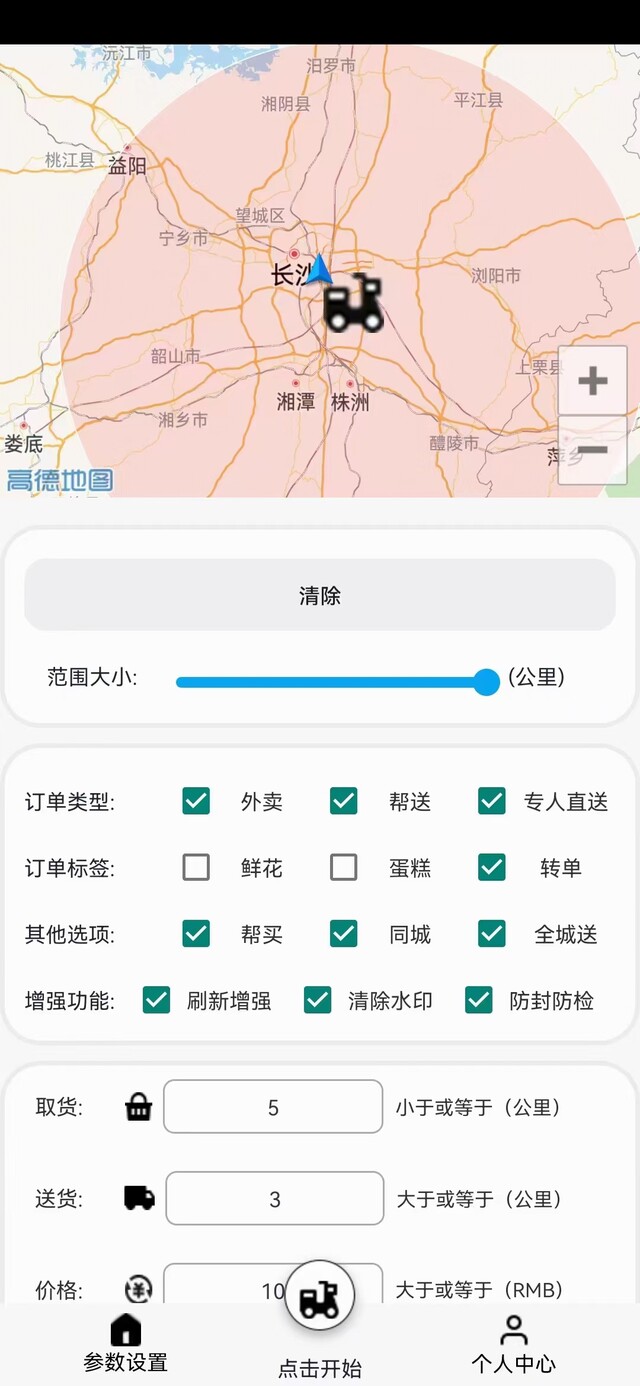Viewport: 640px width, 1386px height.
Task: Uncheck the 帮买 option
Action: (x=196, y=934)
